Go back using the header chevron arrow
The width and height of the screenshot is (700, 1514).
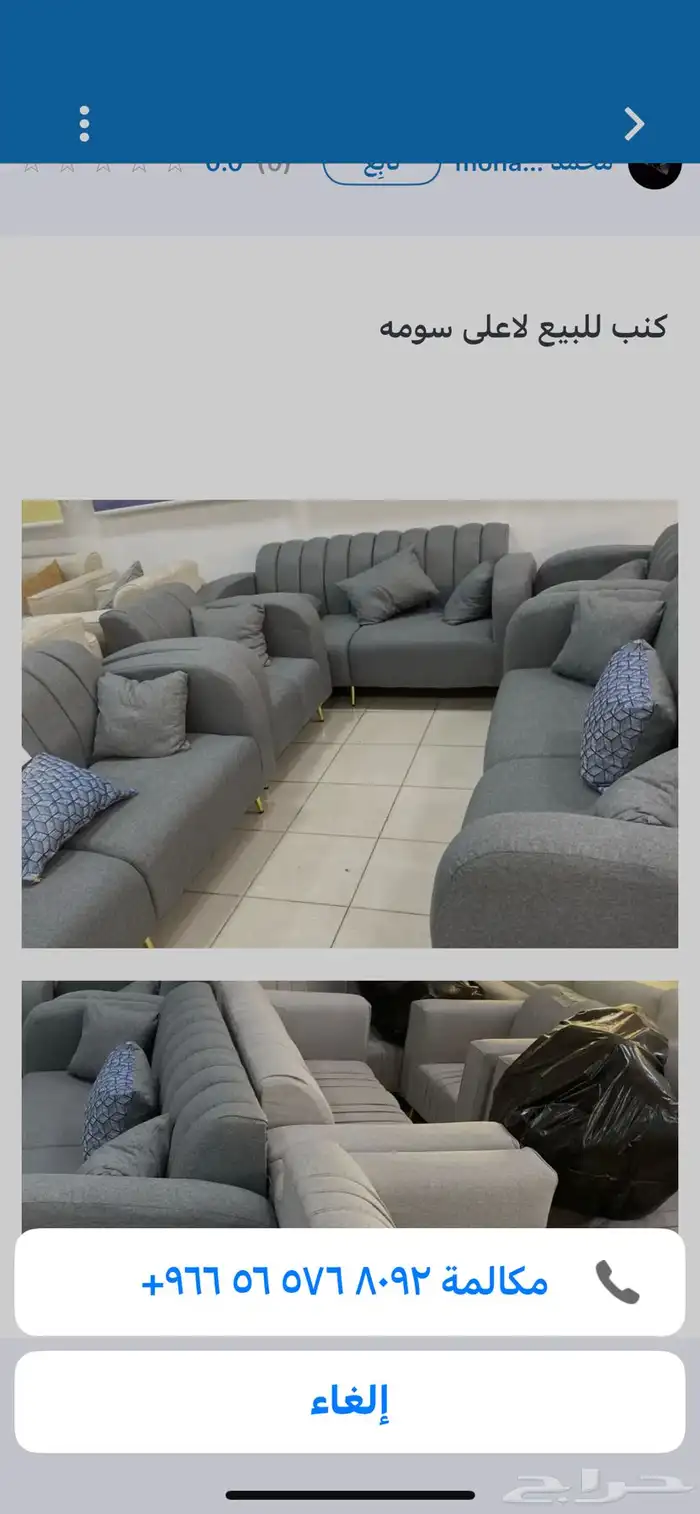tap(634, 124)
